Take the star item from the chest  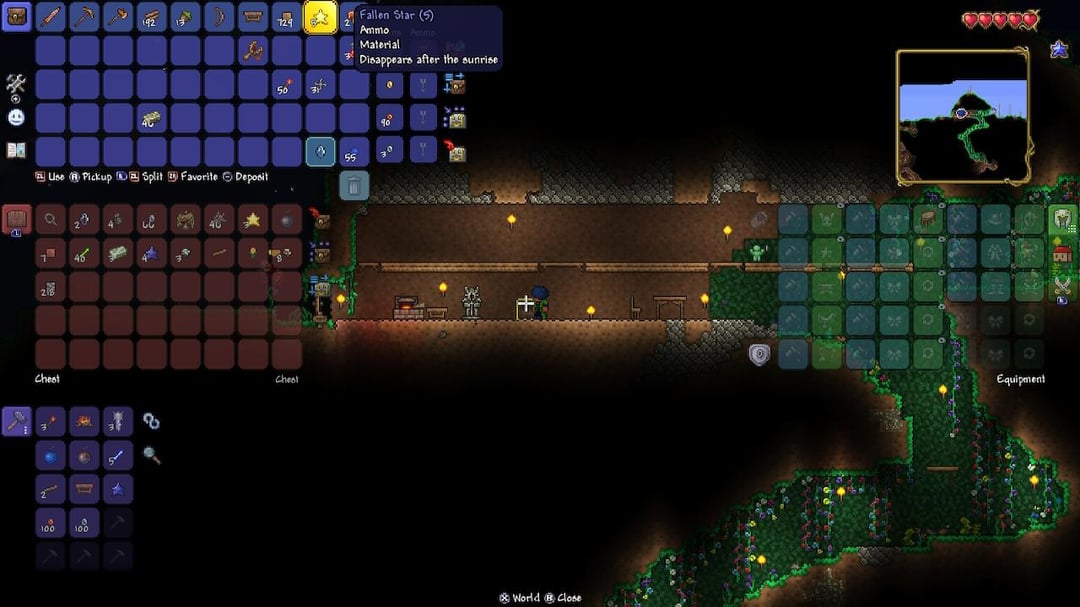pyautogui.click(x=253, y=219)
